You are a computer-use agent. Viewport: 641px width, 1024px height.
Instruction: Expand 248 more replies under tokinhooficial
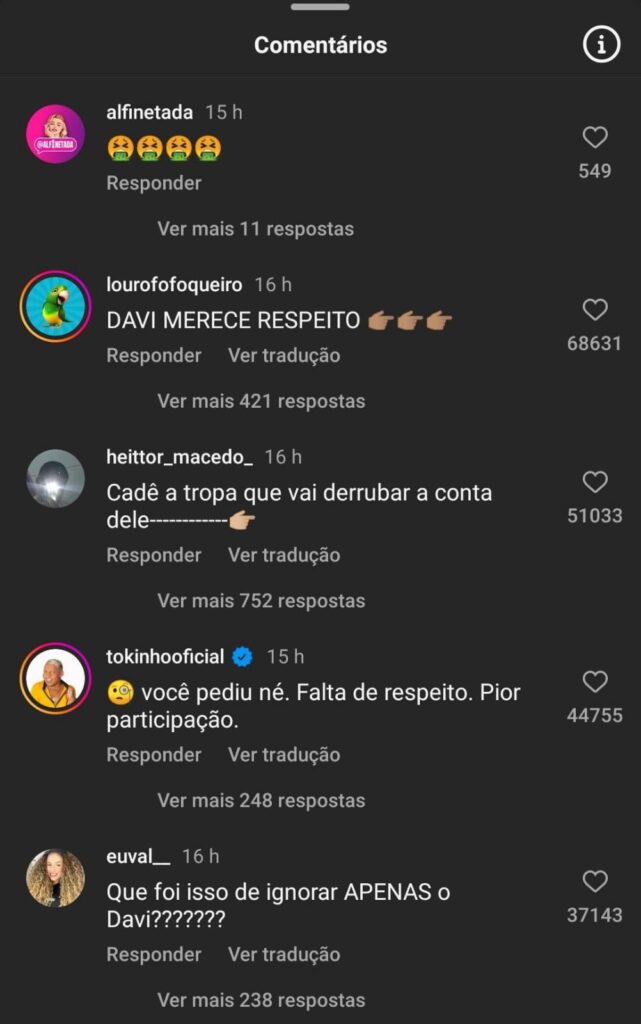pos(261,800)
